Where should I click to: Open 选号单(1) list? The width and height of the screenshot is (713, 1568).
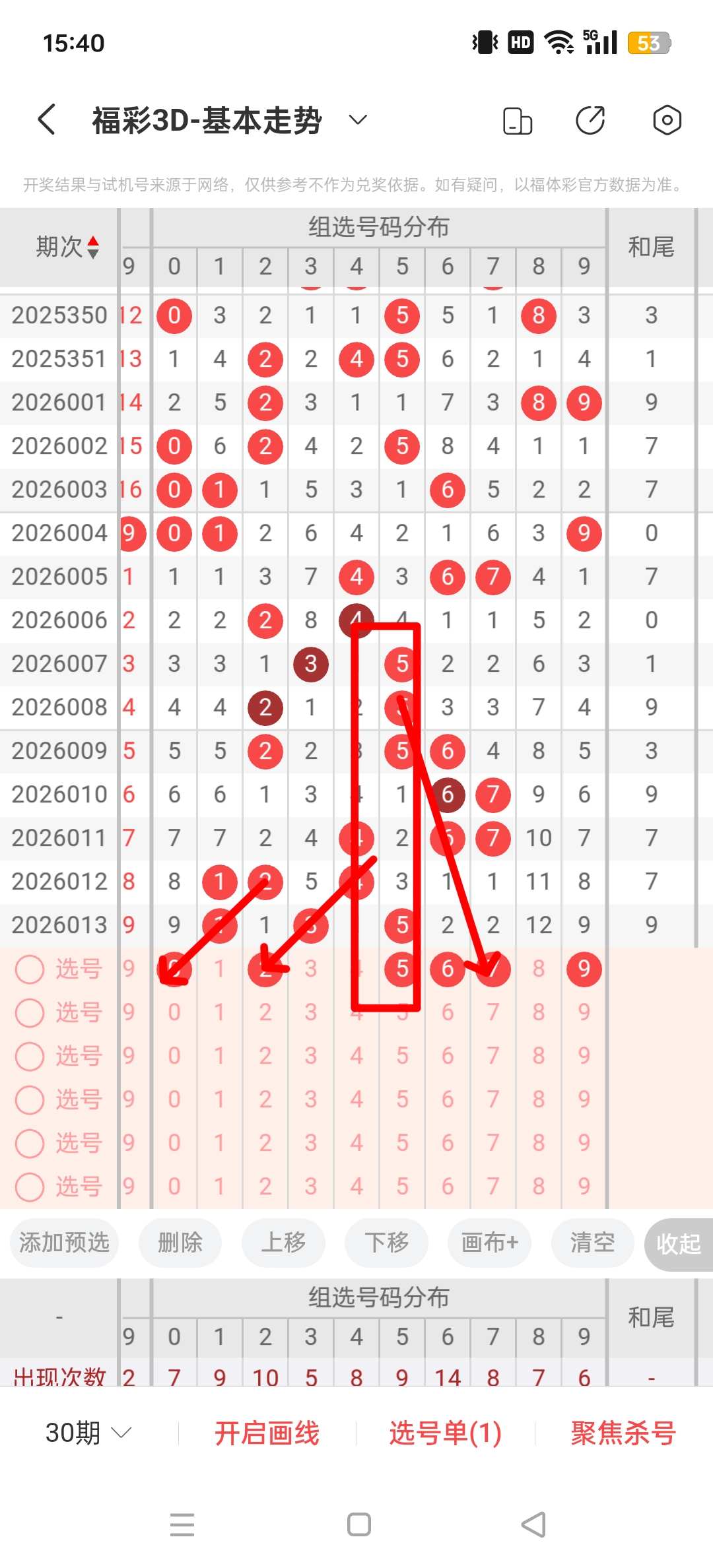(x=446, y=1433)
